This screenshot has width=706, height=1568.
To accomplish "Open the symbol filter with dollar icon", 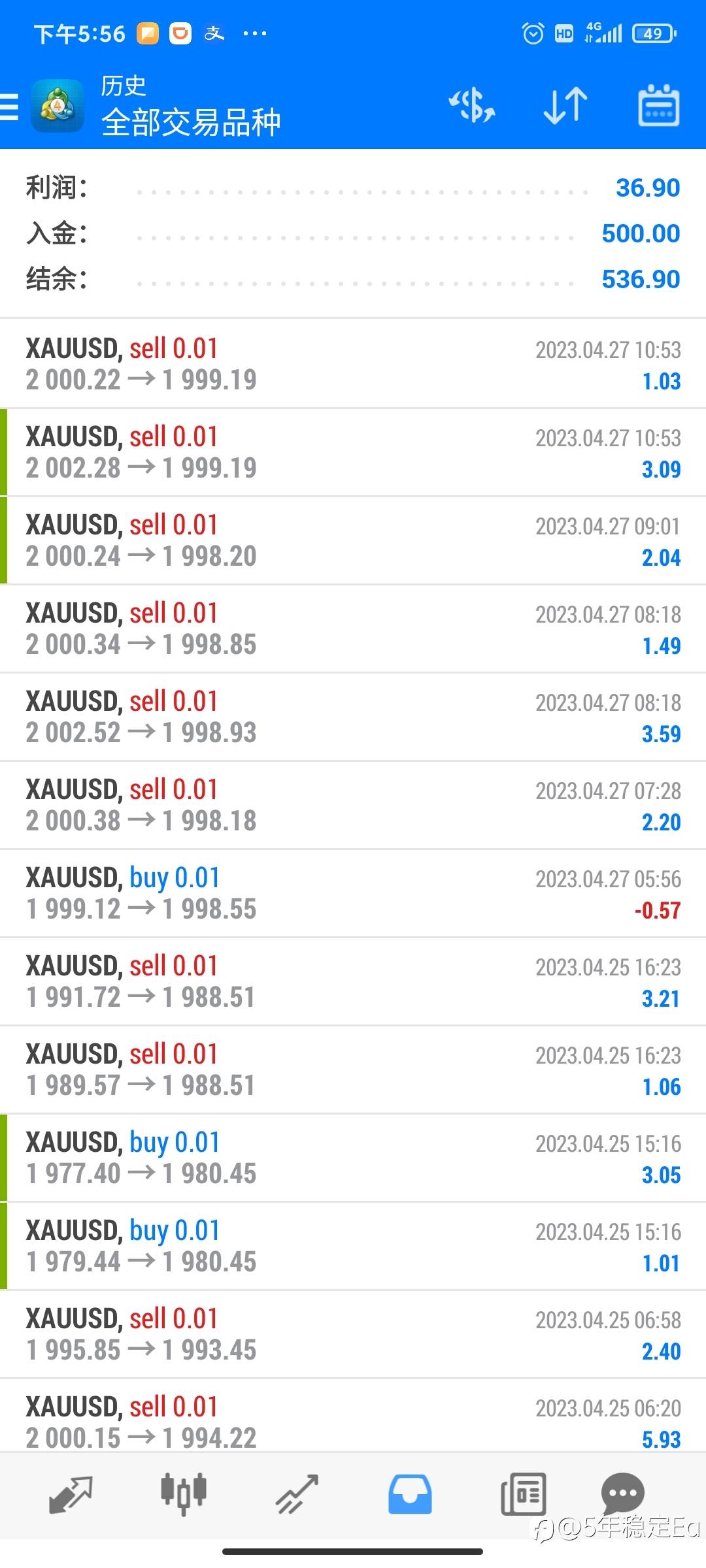I will (x=471, y=106).
